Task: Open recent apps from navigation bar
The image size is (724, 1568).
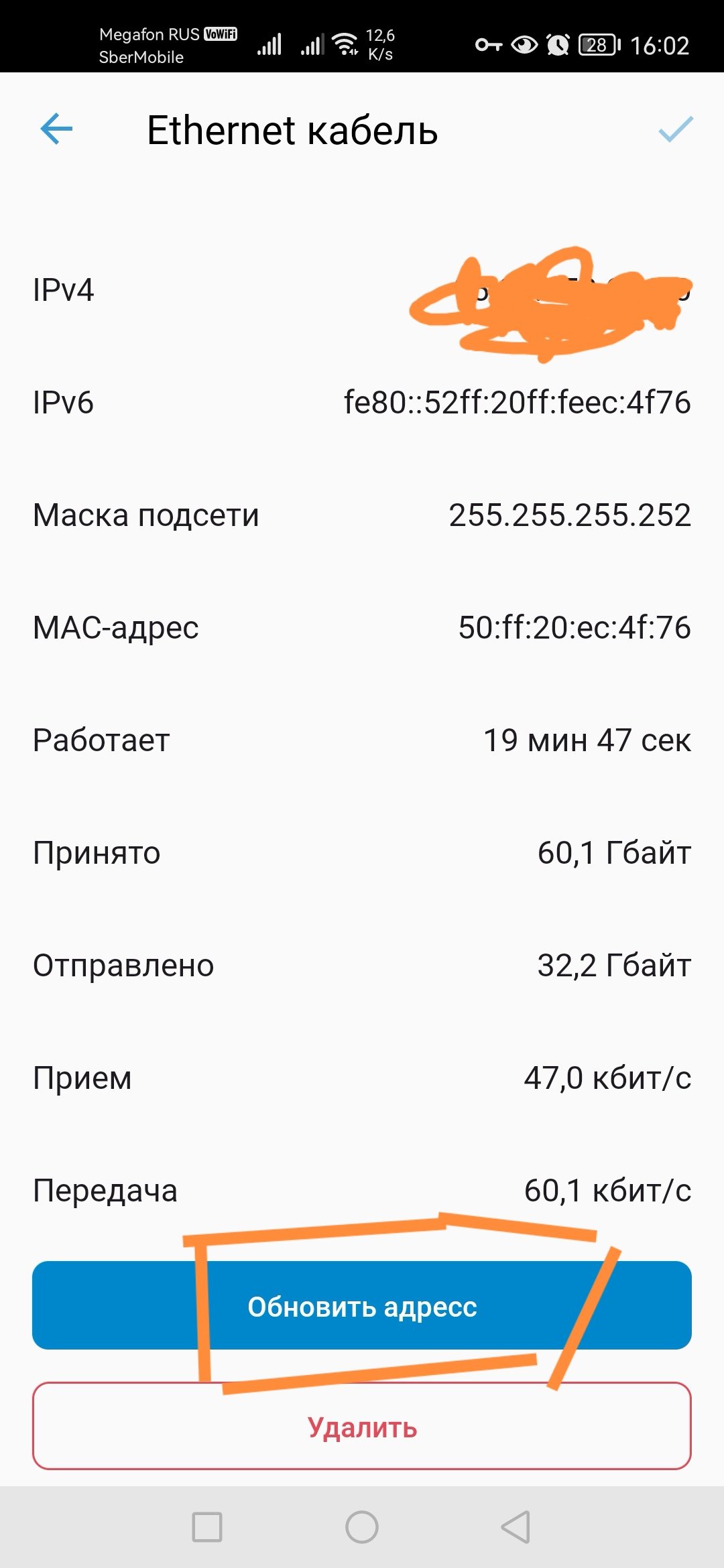Action: 207,1527
